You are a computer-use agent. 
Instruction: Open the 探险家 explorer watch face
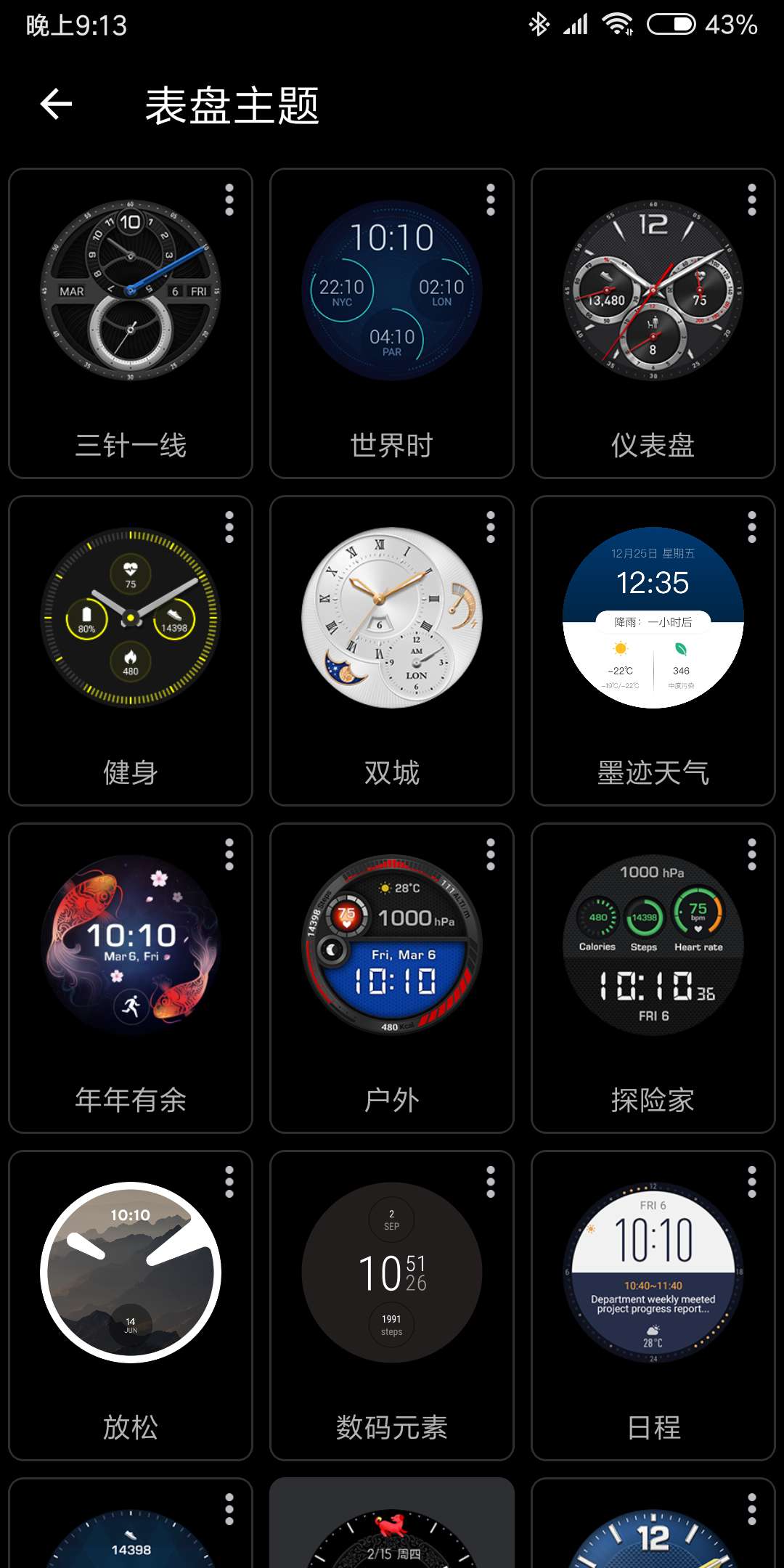pos(652,951)
